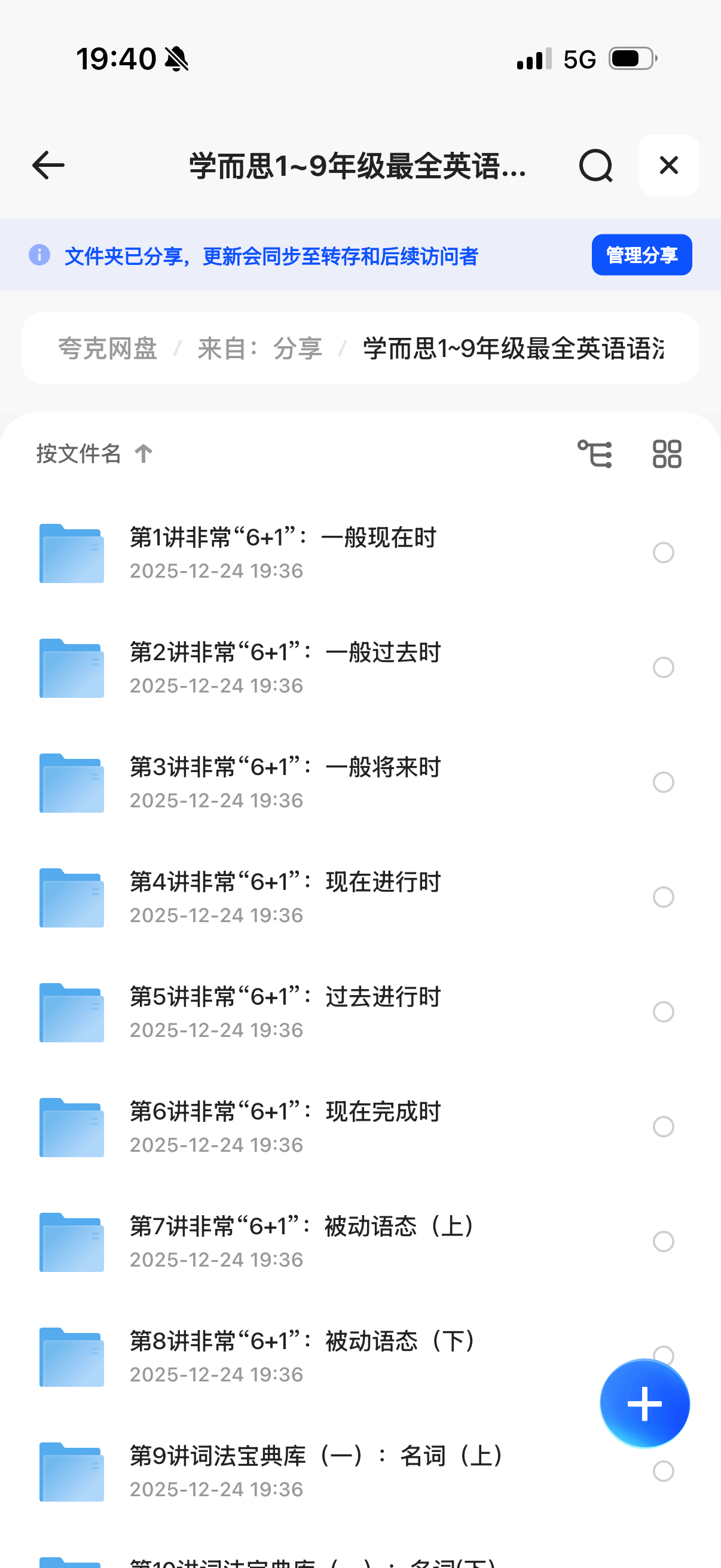721x1568 pixels.
Task: Open the 第5讲 过去进行时 folder
Action: coord(285,1012)
